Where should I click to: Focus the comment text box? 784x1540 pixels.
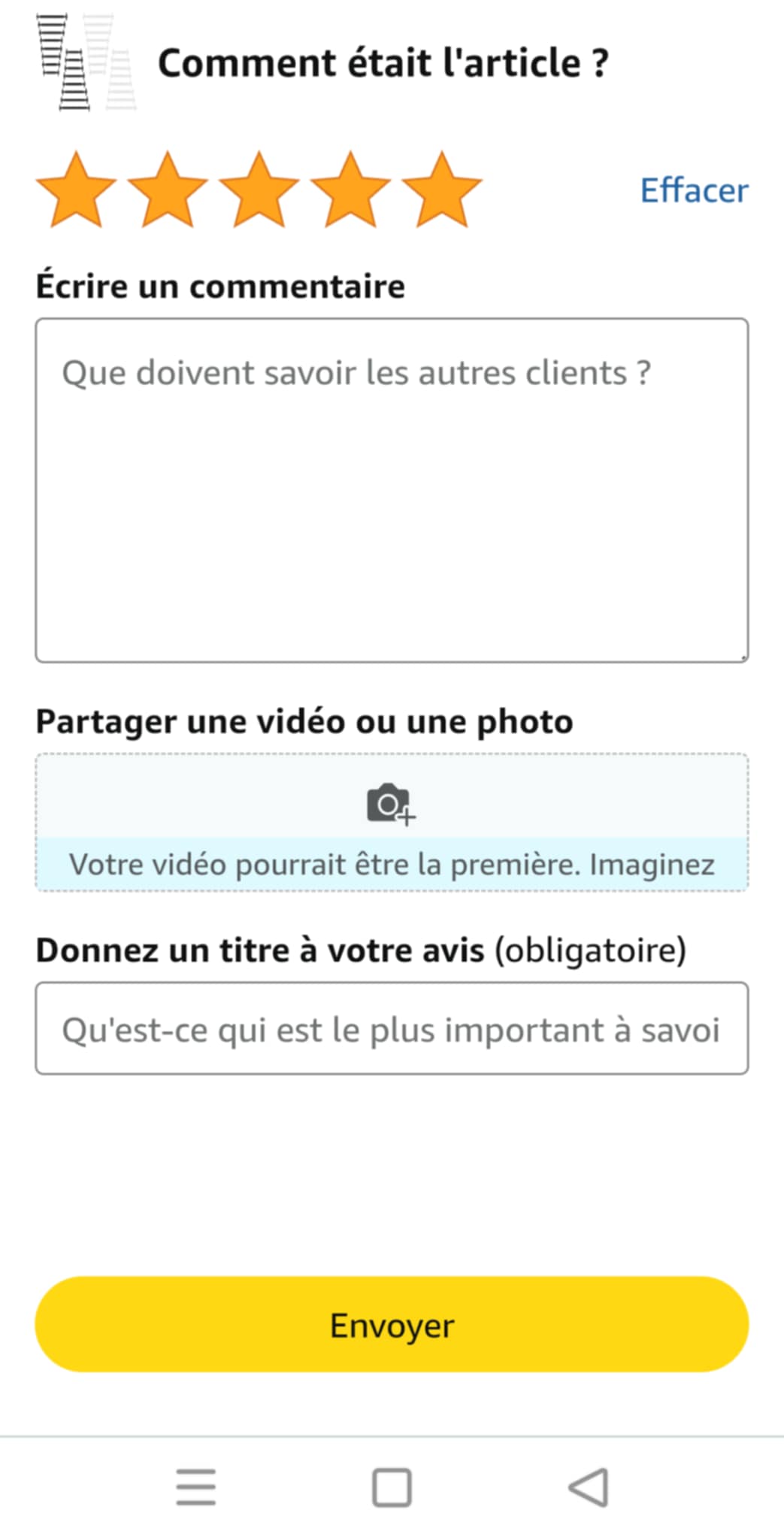[392, 490]
